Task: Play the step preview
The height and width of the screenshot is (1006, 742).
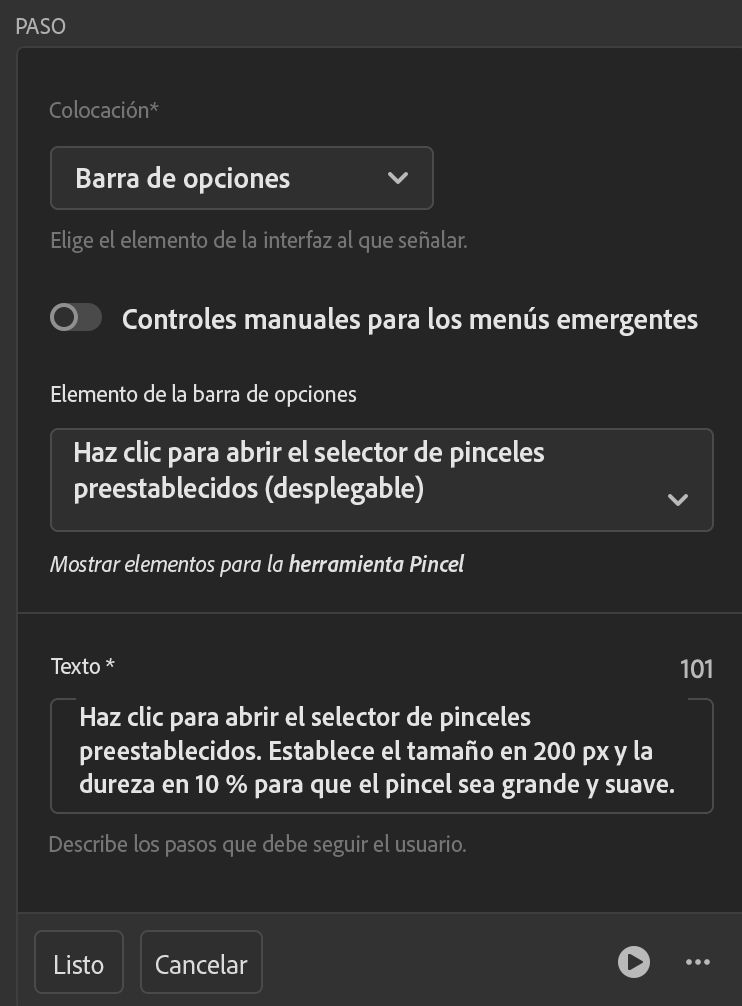Action: 633,962
